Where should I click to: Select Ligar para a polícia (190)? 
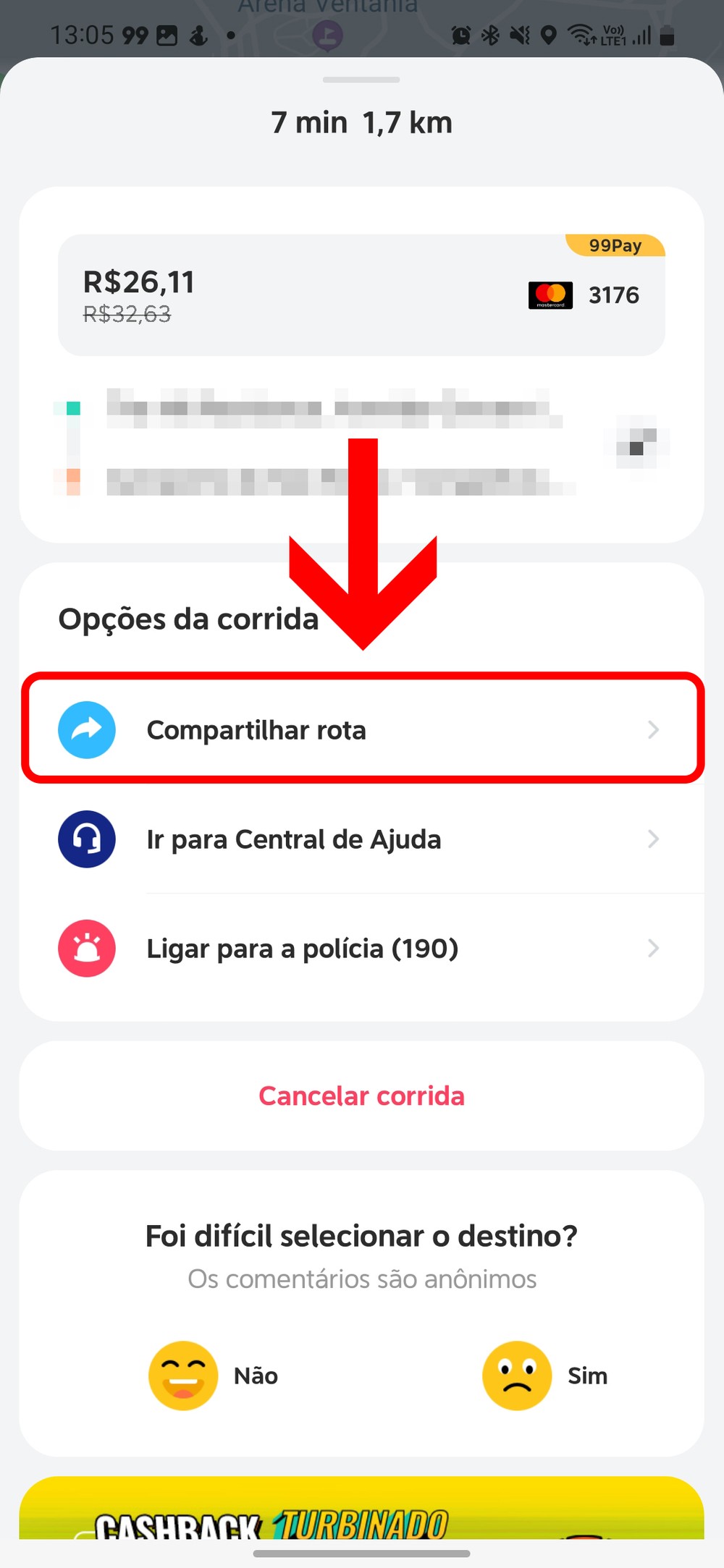(362, 948)
